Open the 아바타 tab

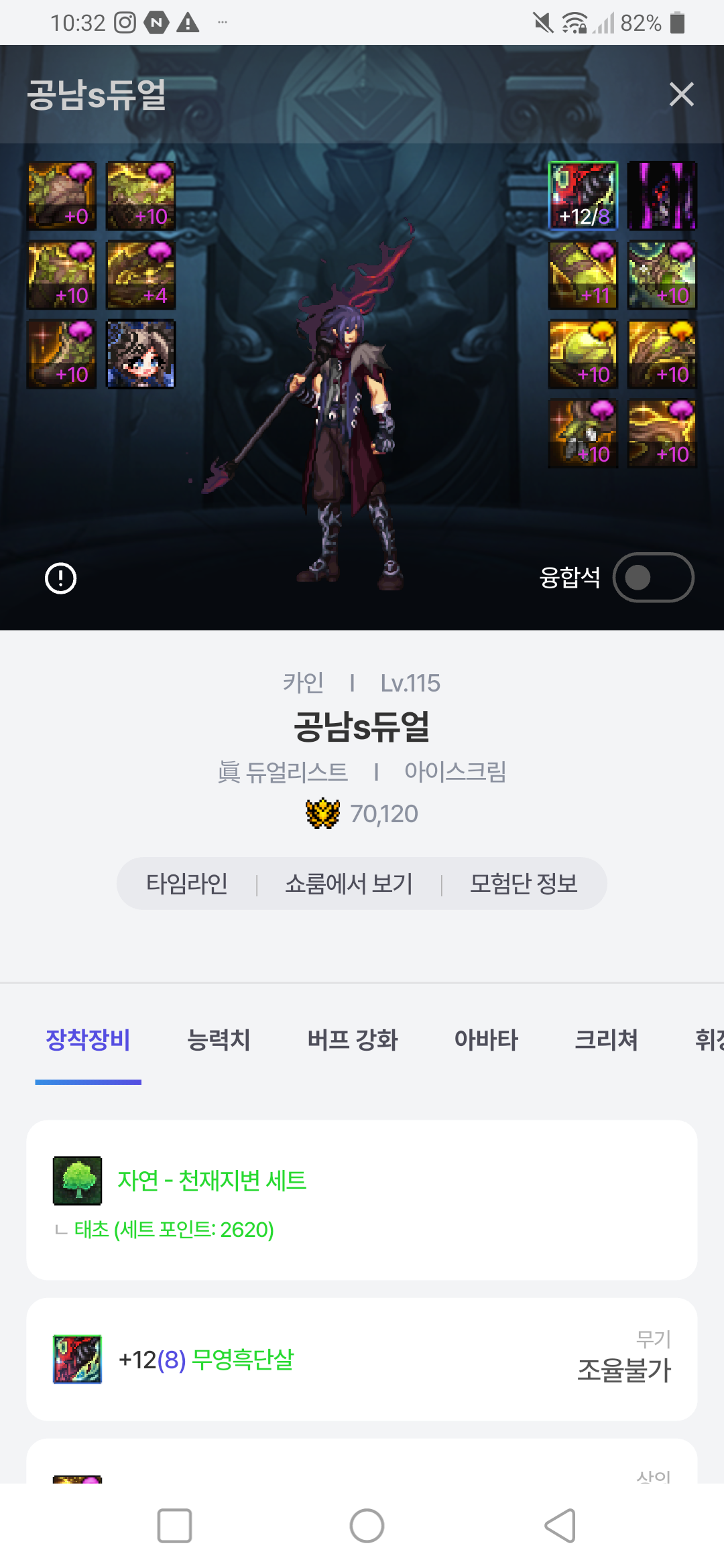tap(486, 1040)
